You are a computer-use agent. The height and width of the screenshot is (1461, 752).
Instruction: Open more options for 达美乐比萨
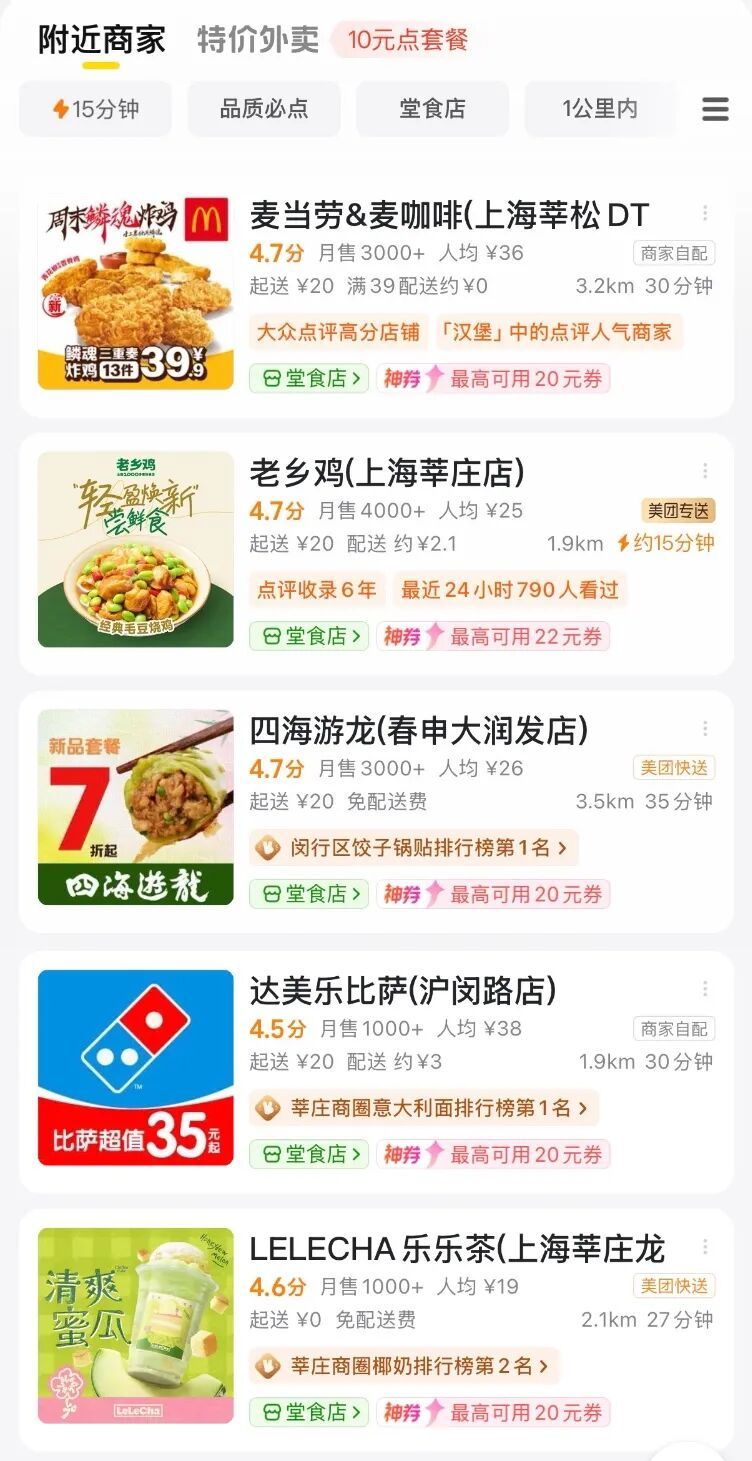[705, 989]
